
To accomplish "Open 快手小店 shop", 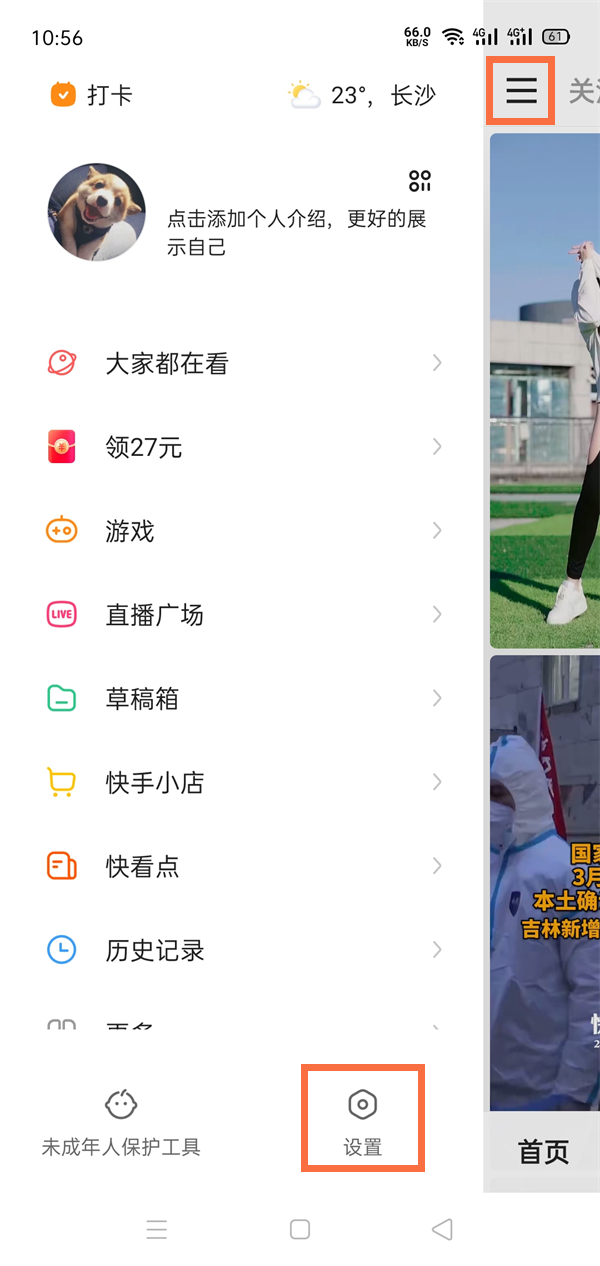I will pyautogui.click(x=244, y=782).
